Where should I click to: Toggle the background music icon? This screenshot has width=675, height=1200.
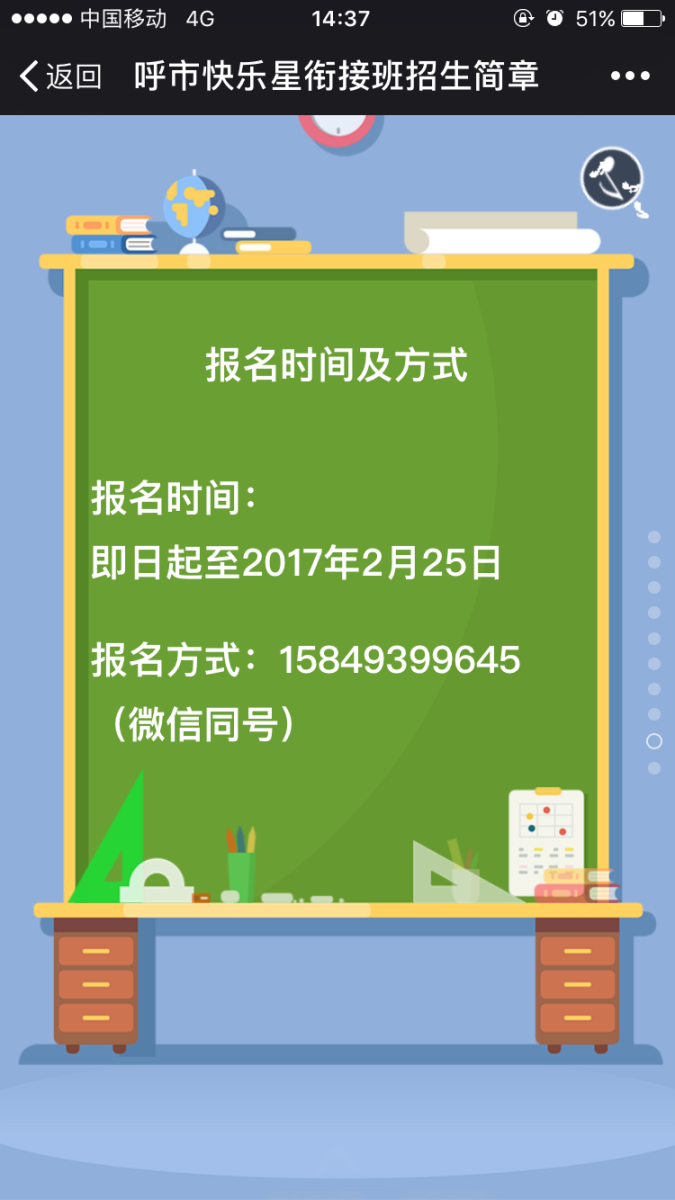click(x=612, y=179)
